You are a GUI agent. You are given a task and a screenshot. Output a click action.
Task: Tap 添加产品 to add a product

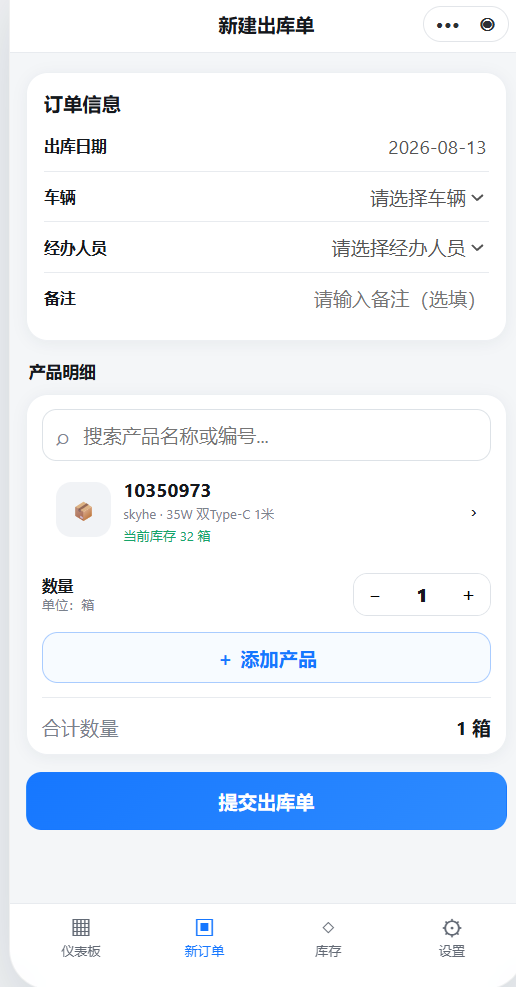[266, 658]
